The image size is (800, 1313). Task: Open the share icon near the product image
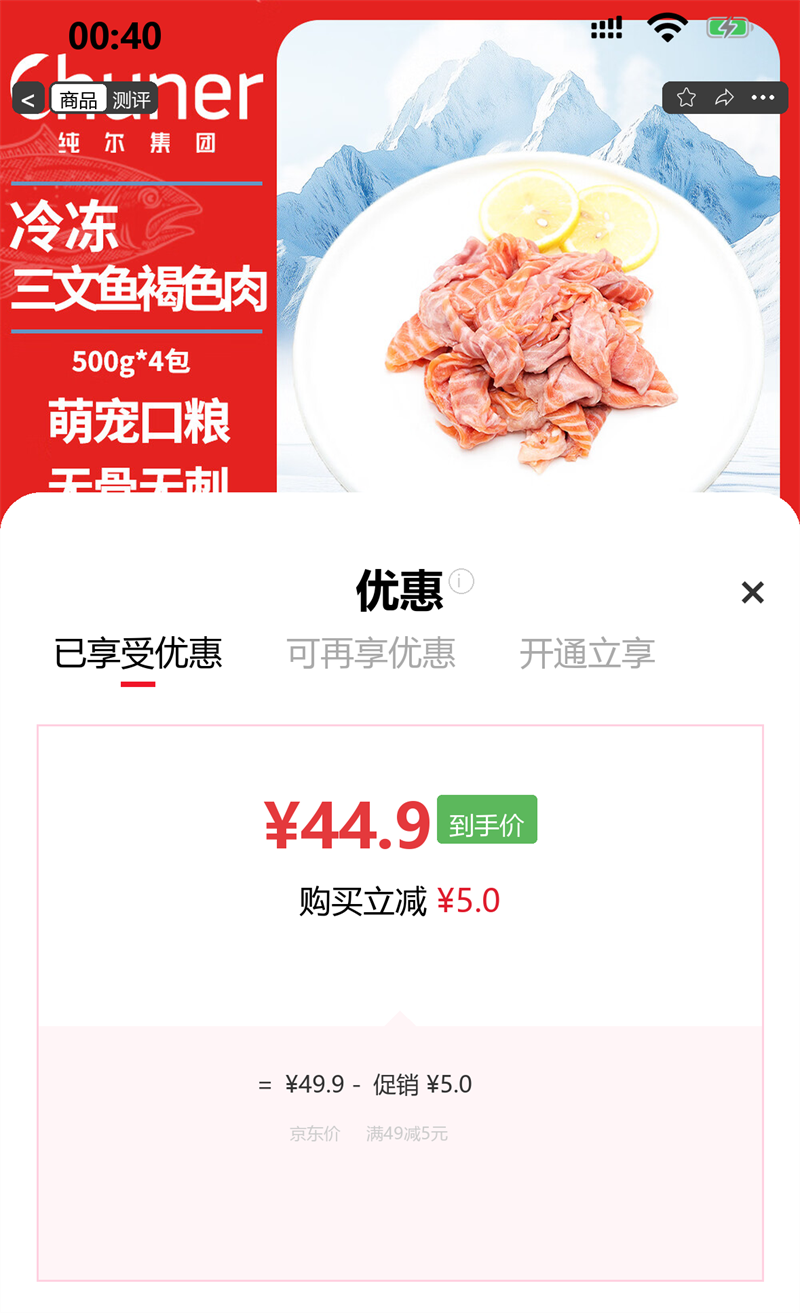click(724, 96)
